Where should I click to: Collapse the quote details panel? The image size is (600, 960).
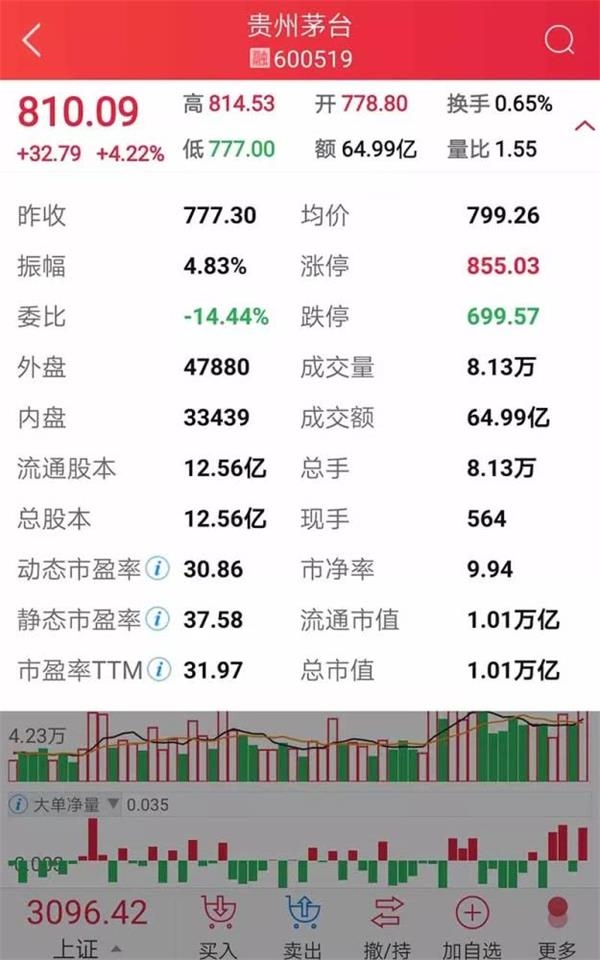(x=584, y=126)
